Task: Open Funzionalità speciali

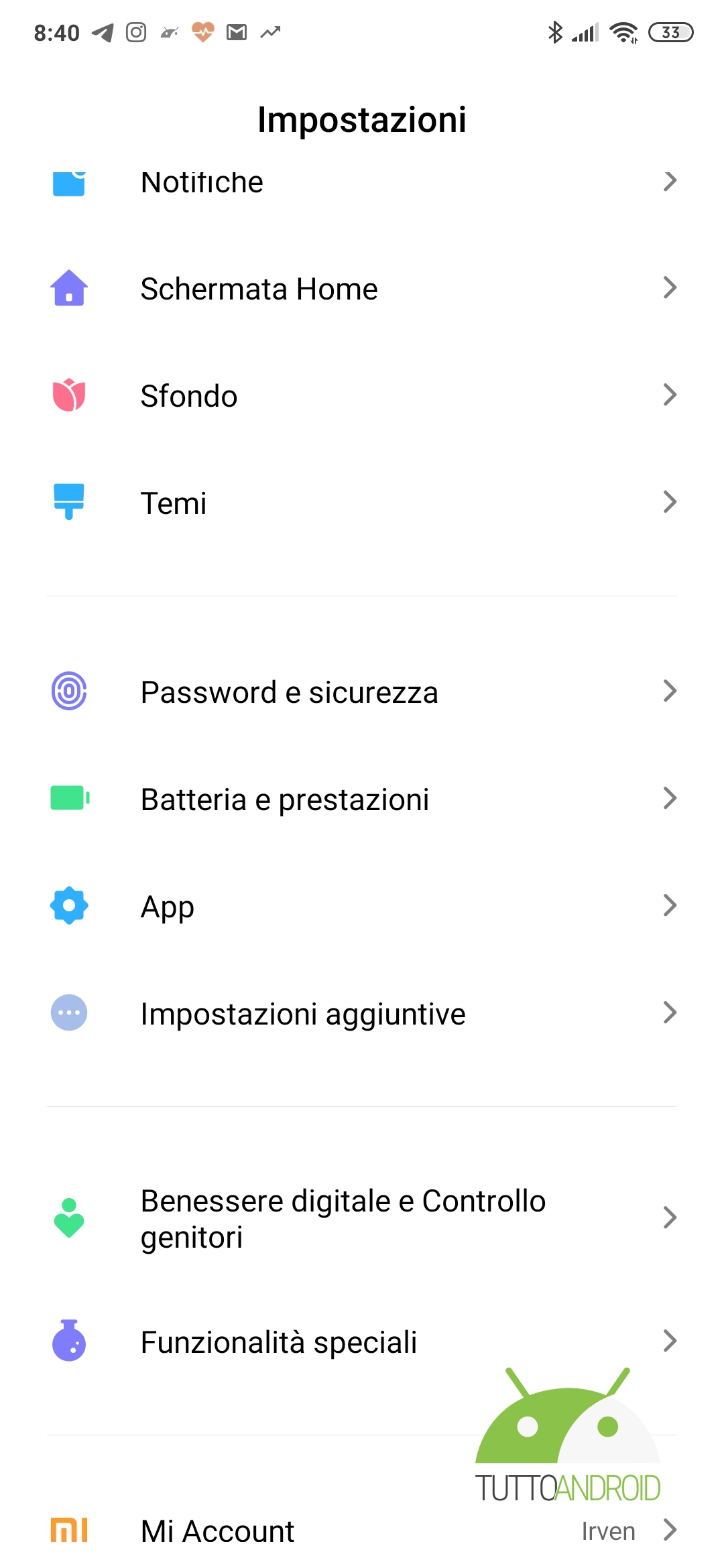Action: tap(362, 1342)
